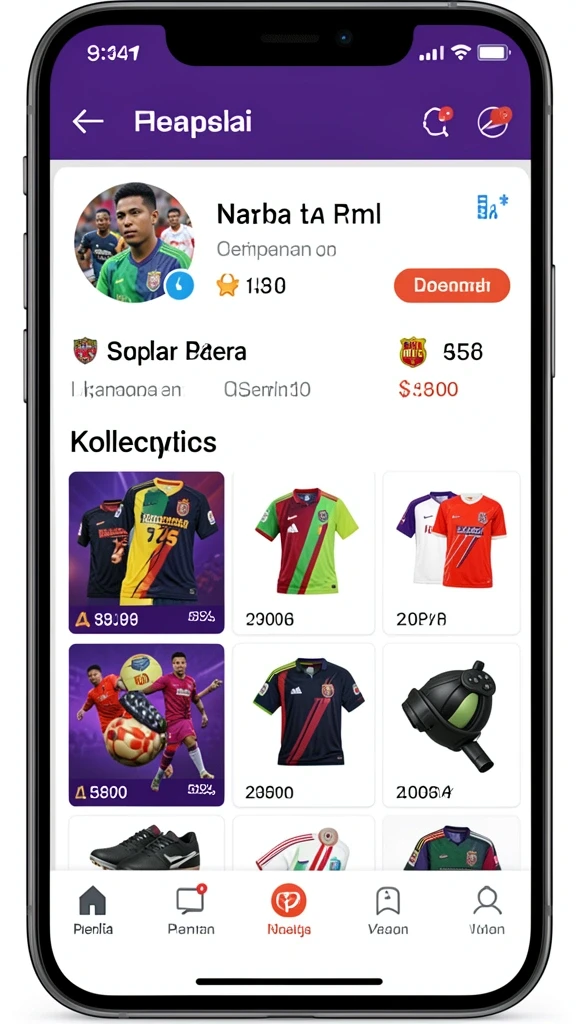This screenshot has width=576, height=1024.
Task: Open the black football boots item
Action: pos(146,844)
